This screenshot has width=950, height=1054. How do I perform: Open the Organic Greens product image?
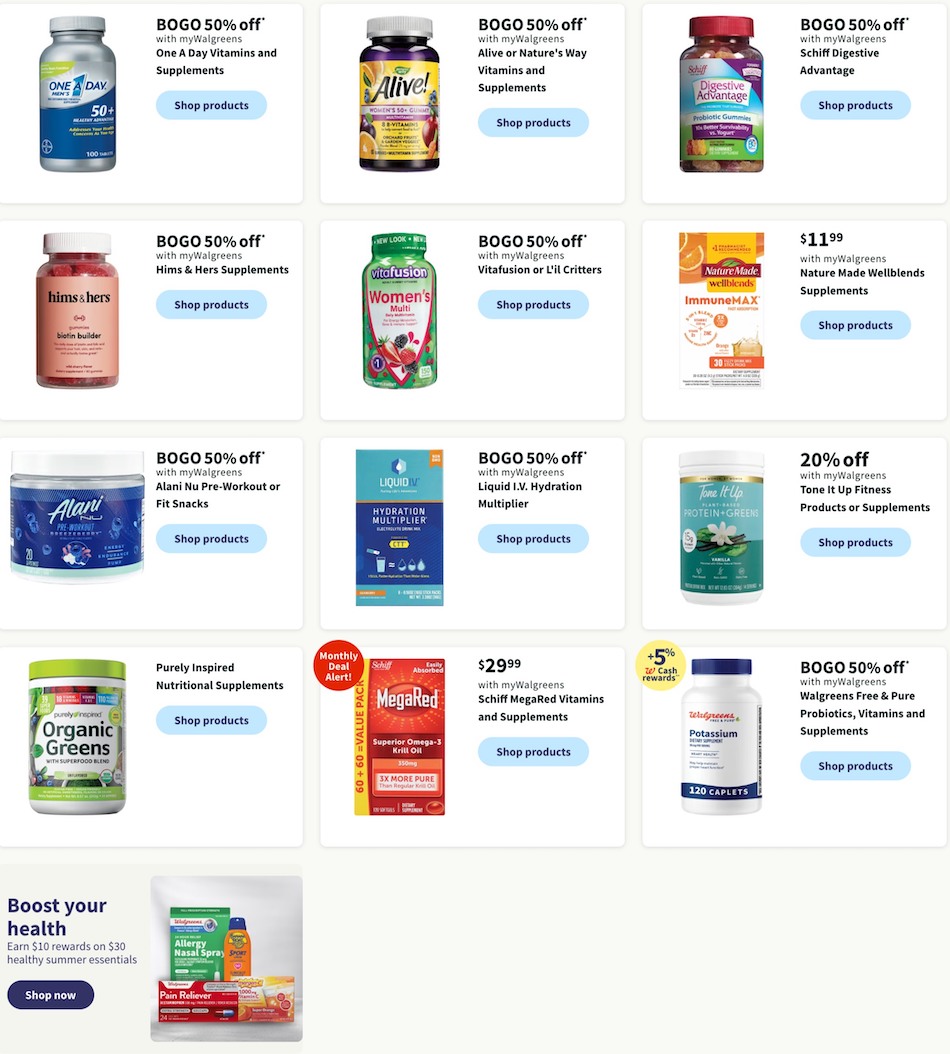click(x=77, y=736)
